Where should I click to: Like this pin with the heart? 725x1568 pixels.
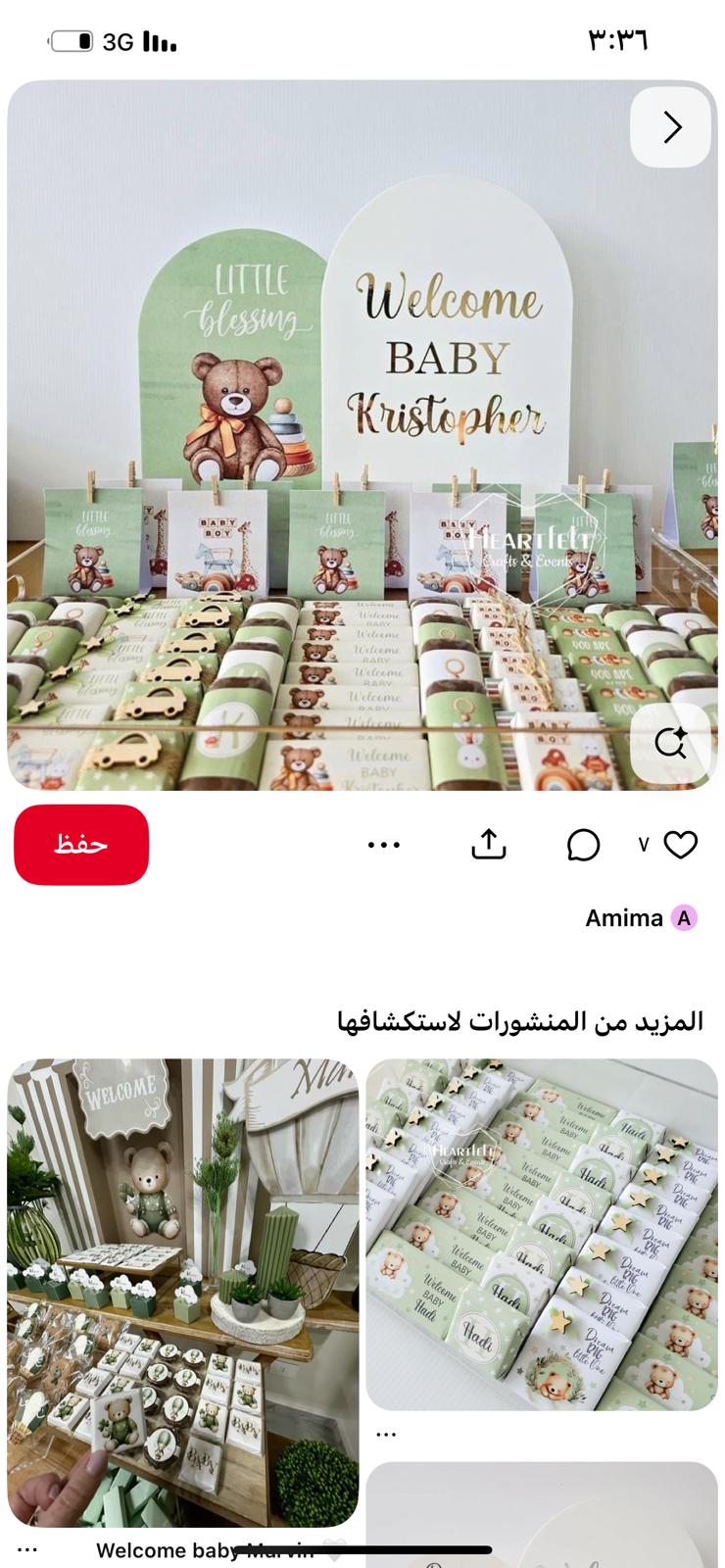[680, 844]
